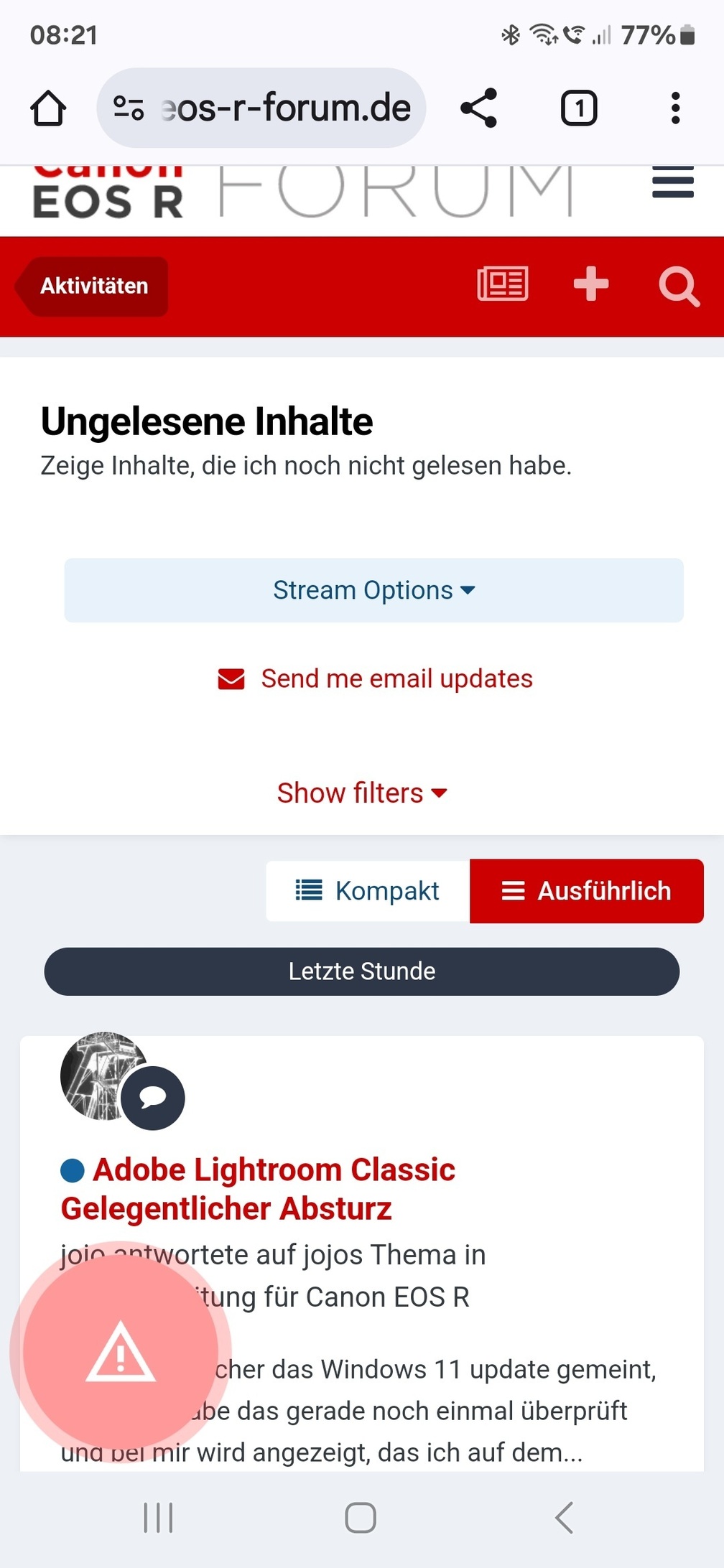
Task: Tap the floating warning triangle button
Action: (x=120, y=1351)
